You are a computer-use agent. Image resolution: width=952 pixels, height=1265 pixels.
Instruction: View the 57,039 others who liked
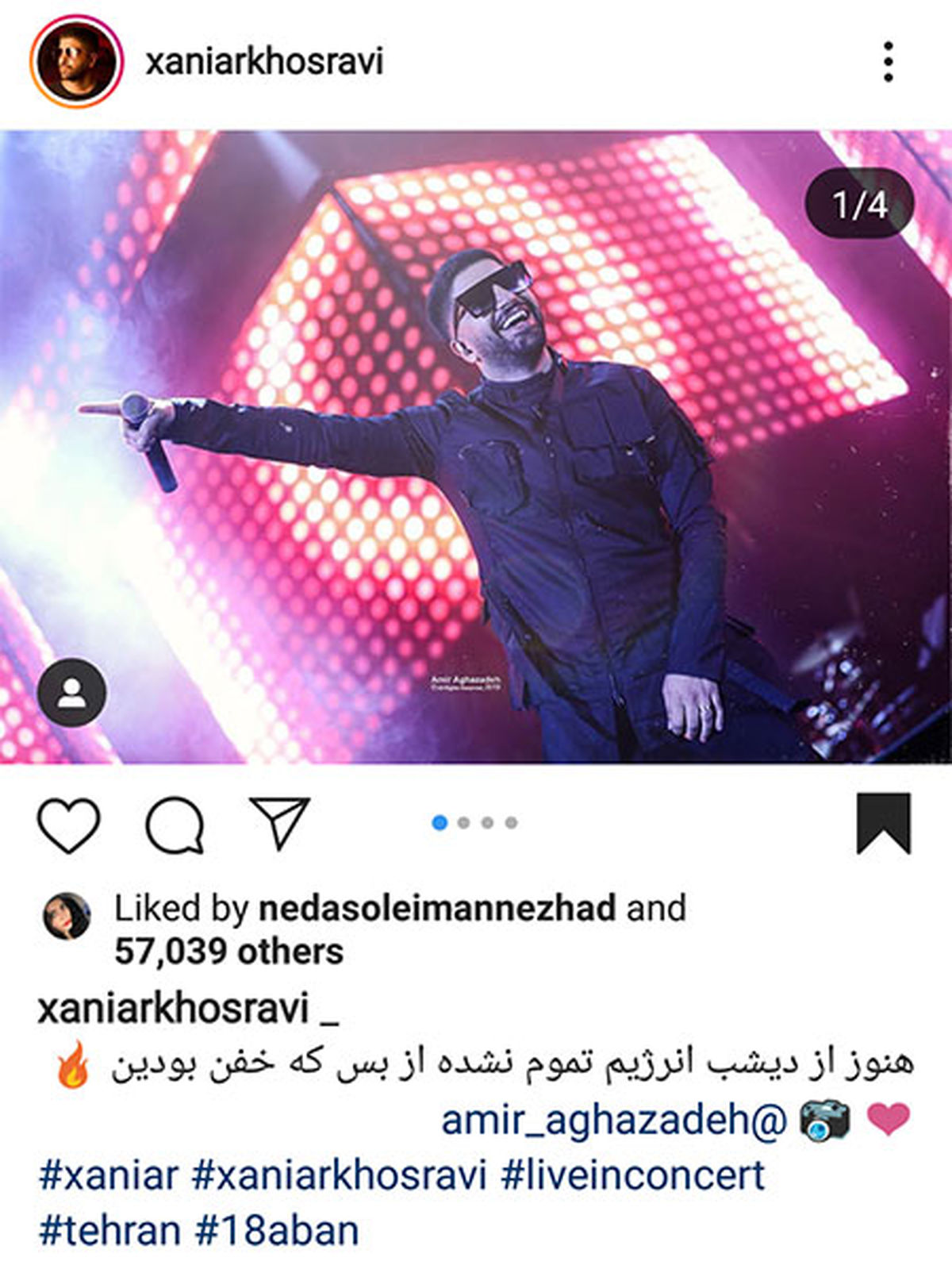pyautogui.click(x=229, y=951)
